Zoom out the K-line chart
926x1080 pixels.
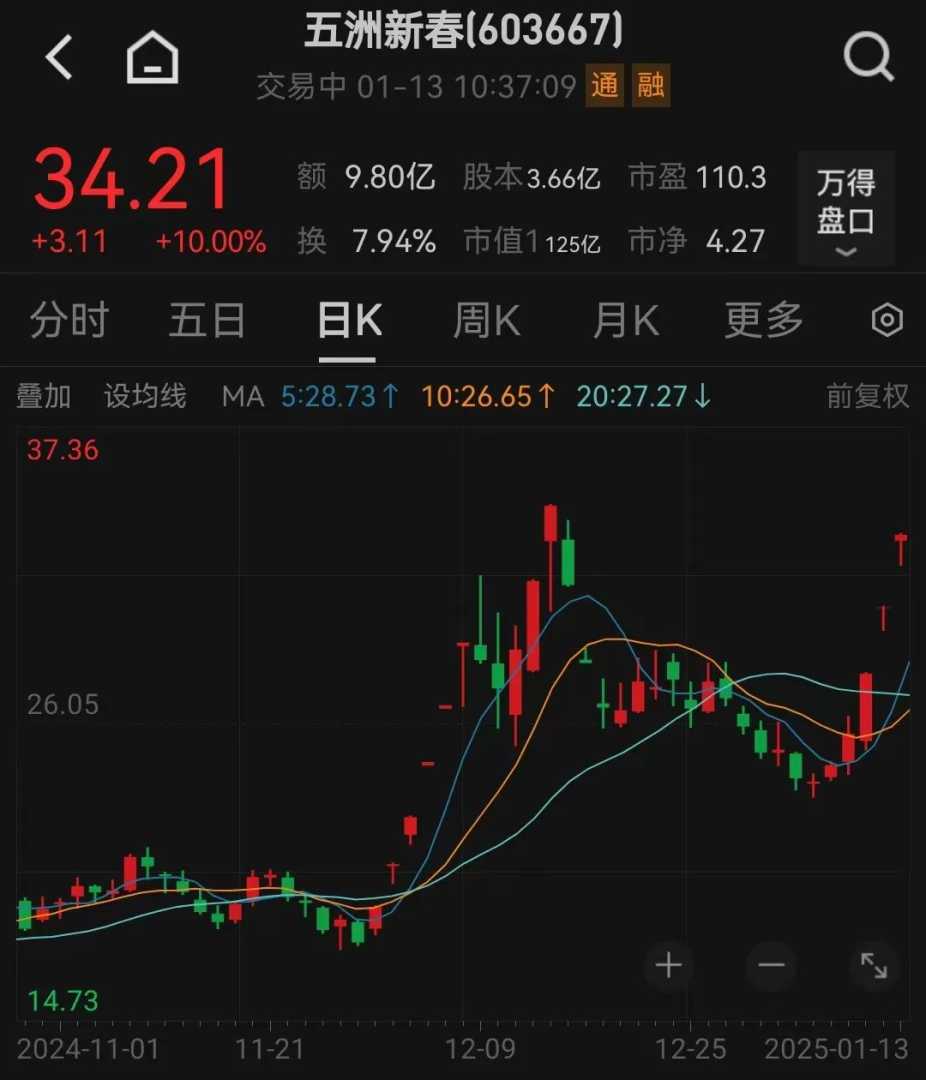pos(771,965)
